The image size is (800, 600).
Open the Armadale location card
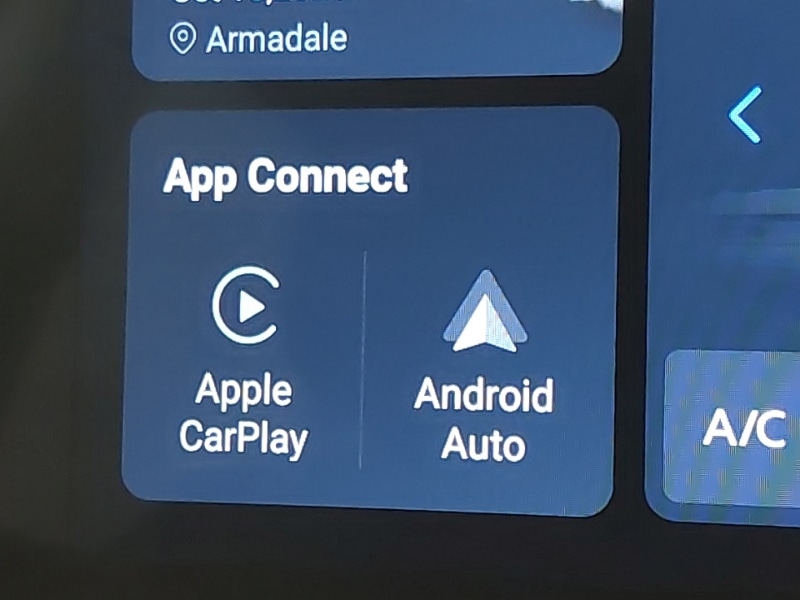(375, 35)
